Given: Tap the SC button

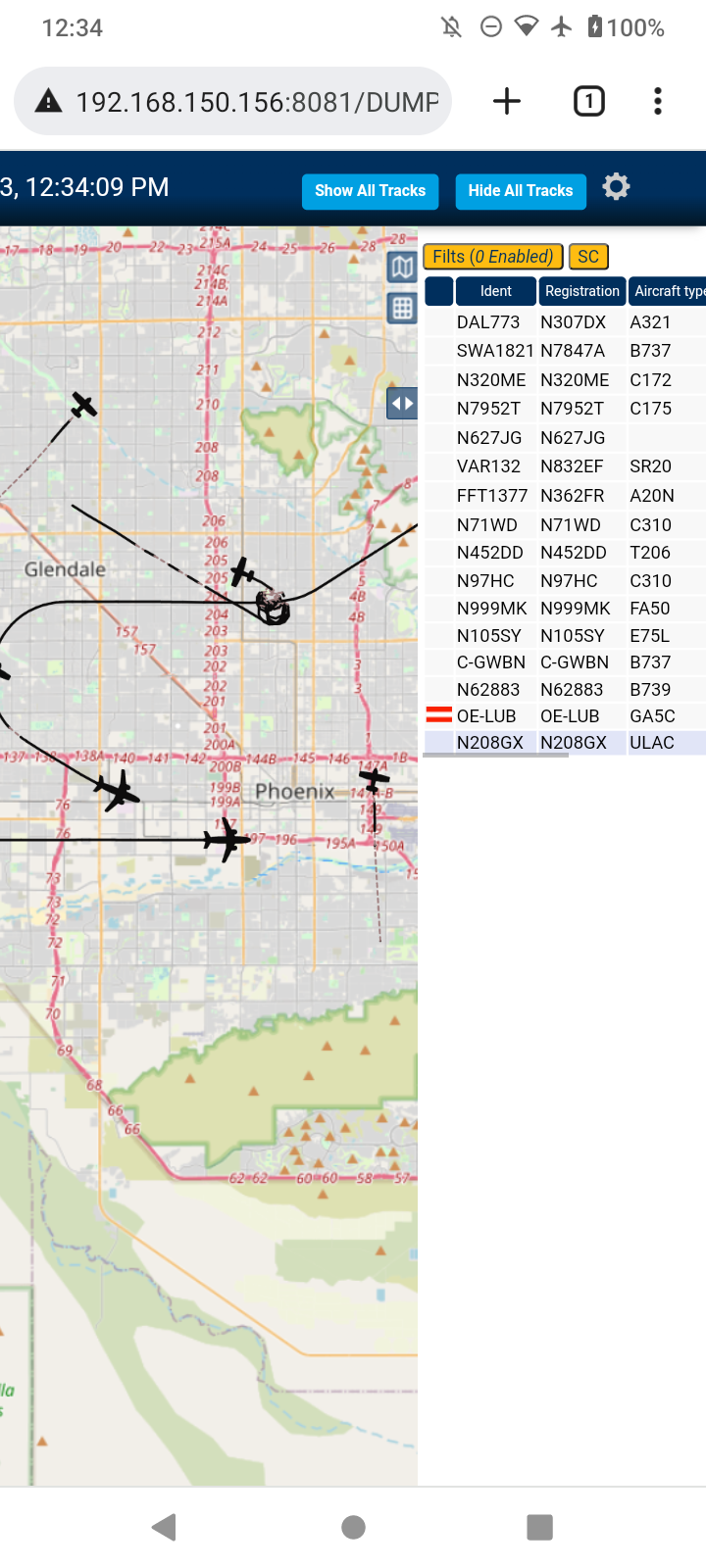Looking at the screenshot, I should (588, 257).
